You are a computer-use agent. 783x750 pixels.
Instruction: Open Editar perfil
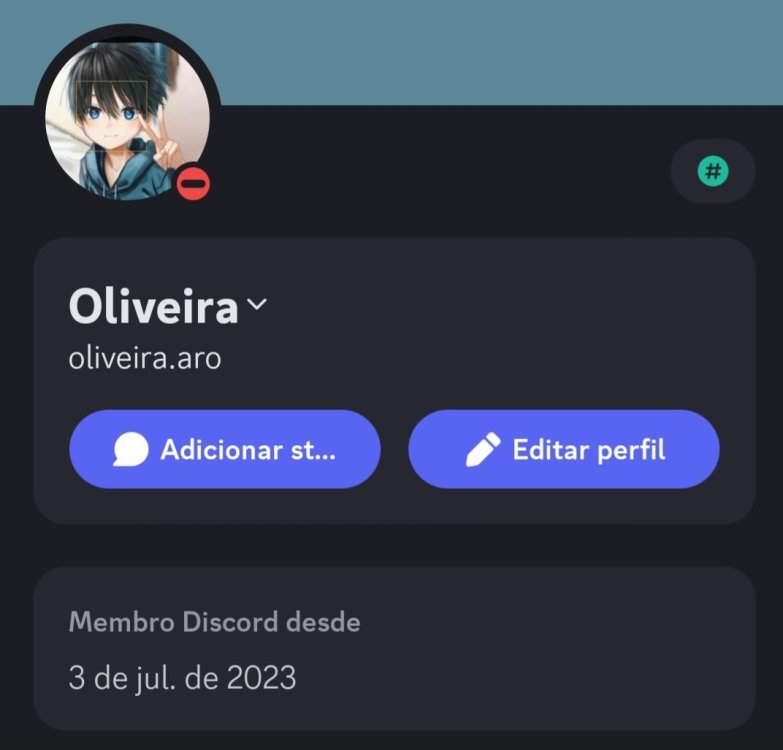[x=564, y=449]
